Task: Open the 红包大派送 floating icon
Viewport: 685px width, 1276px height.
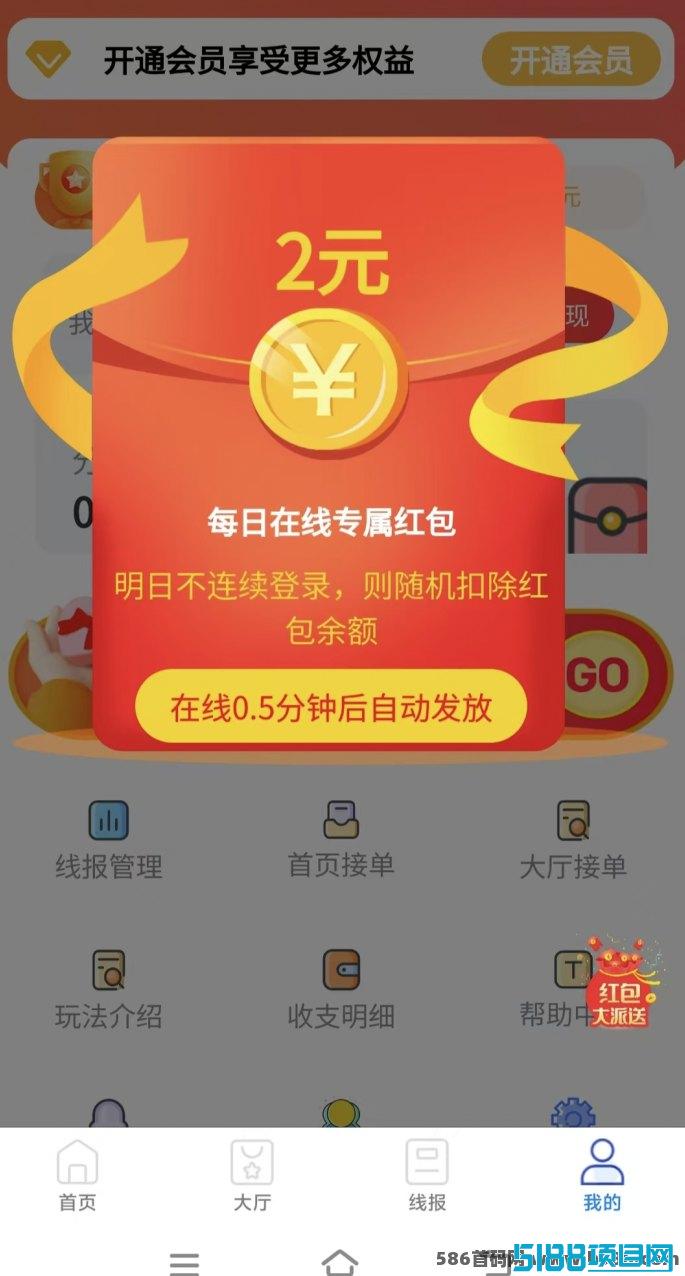Action: coord(621,984)
